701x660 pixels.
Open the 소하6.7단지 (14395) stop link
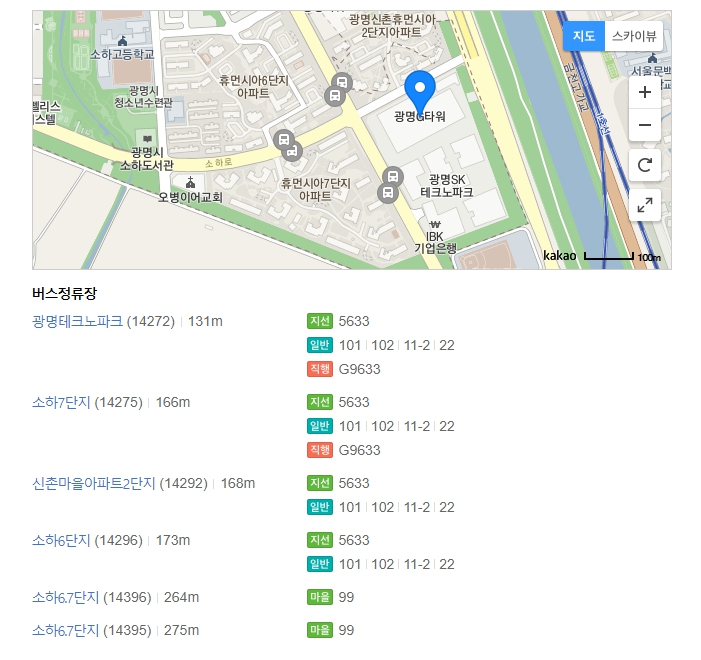click(66, 630)
